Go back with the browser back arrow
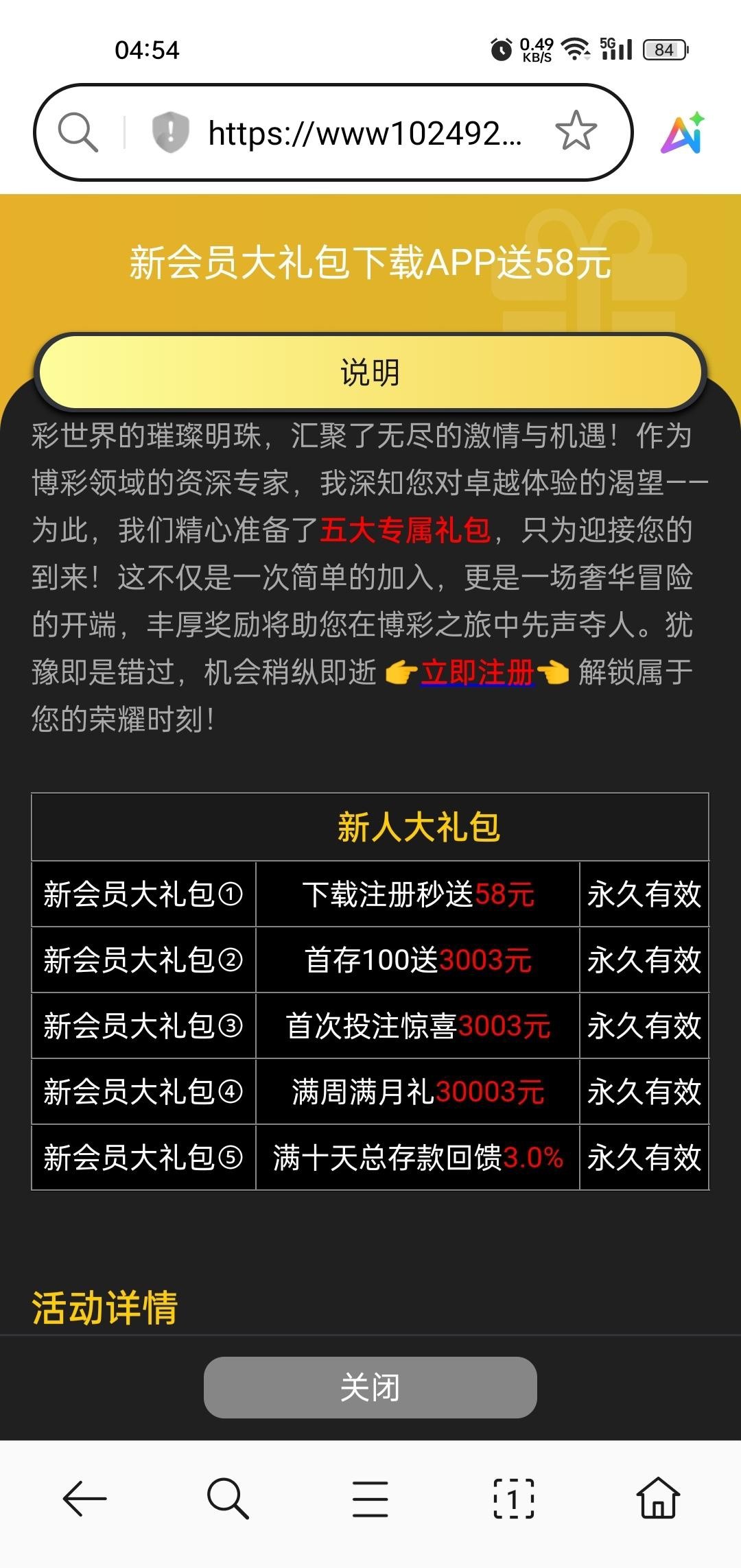 [x=84, y=1499]
